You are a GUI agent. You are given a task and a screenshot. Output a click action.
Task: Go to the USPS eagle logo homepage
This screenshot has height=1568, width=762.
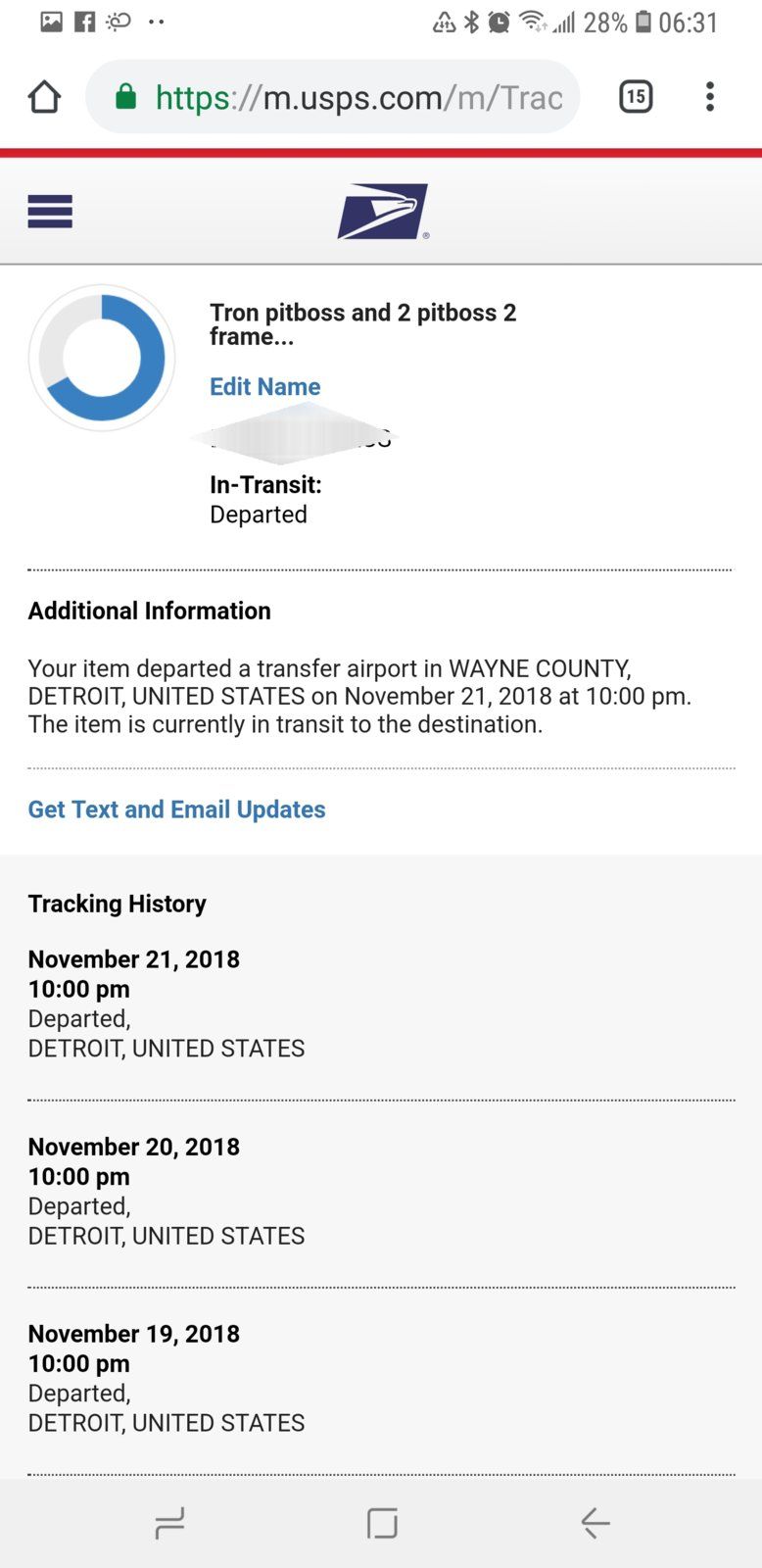pyautogui.click(x=383, y=211)
